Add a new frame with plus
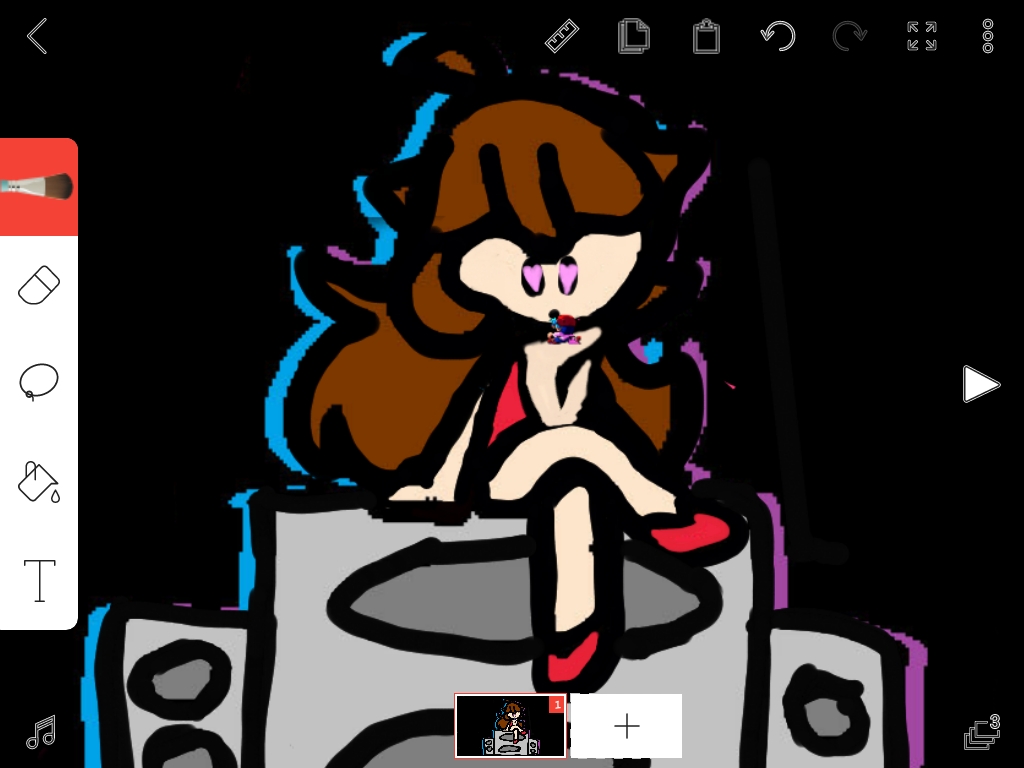This screenshot has width=1024, height=768. click(627, 726)
